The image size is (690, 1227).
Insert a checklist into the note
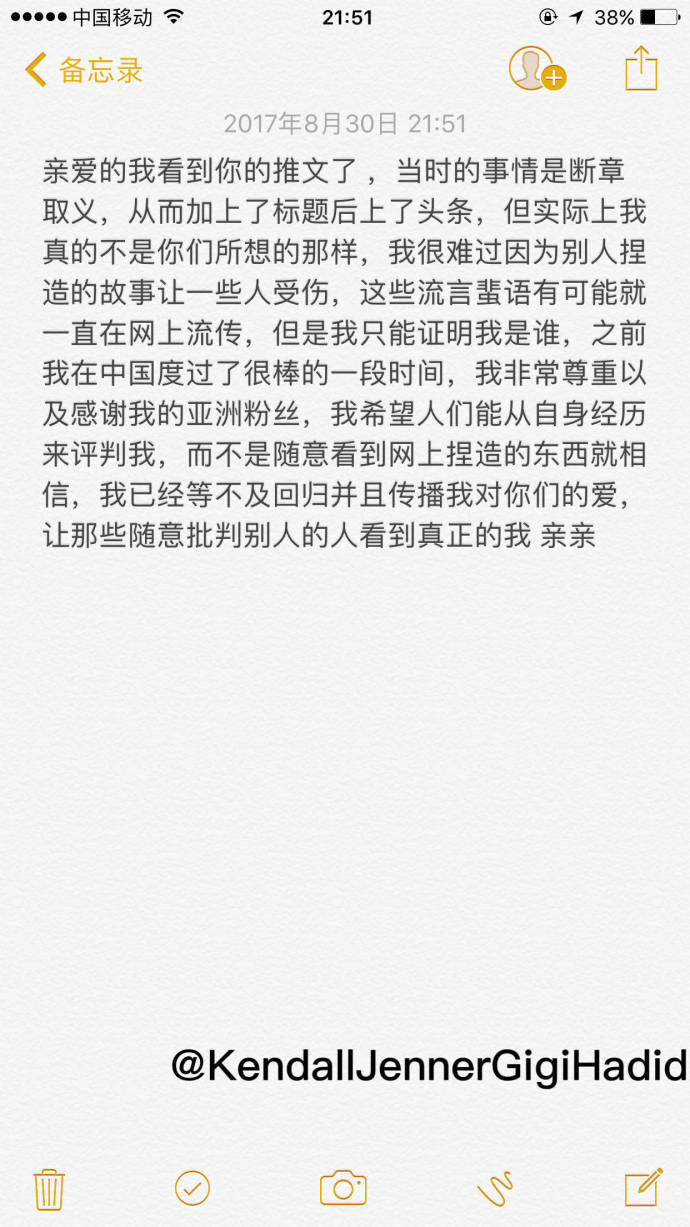192,1187
